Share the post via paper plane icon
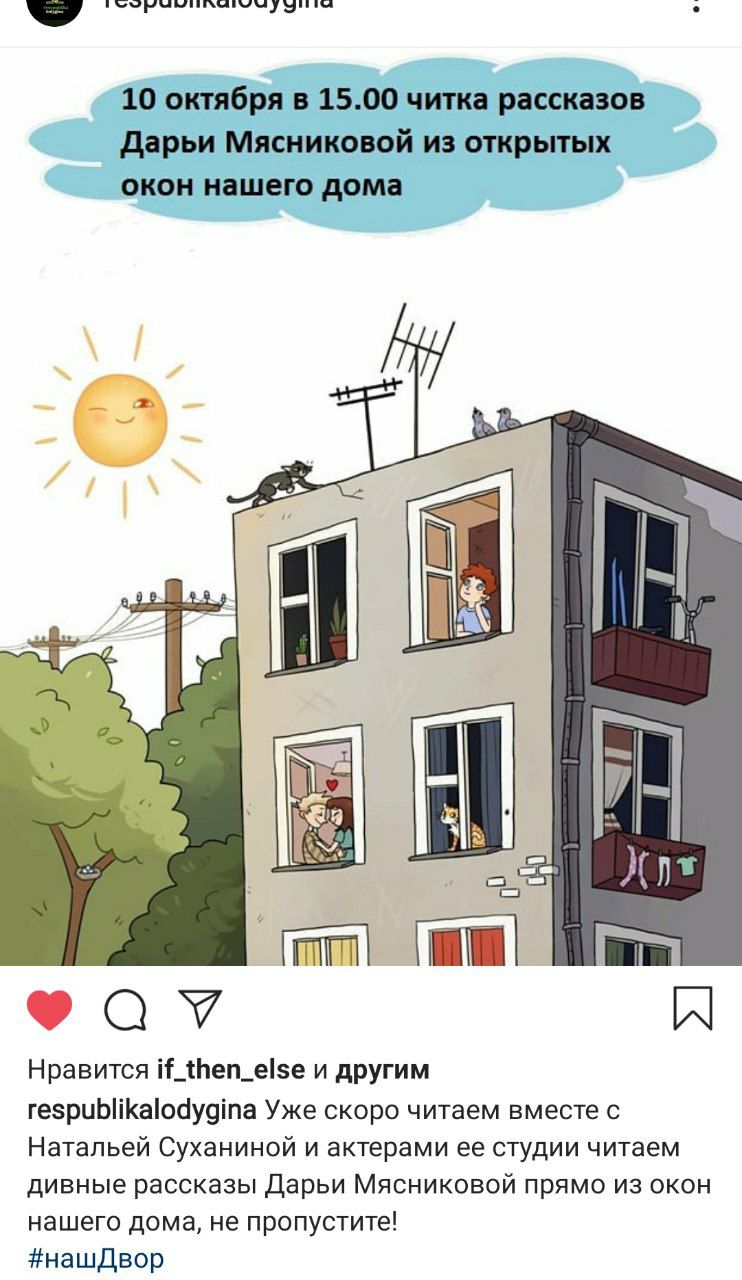 [200, 1008]
